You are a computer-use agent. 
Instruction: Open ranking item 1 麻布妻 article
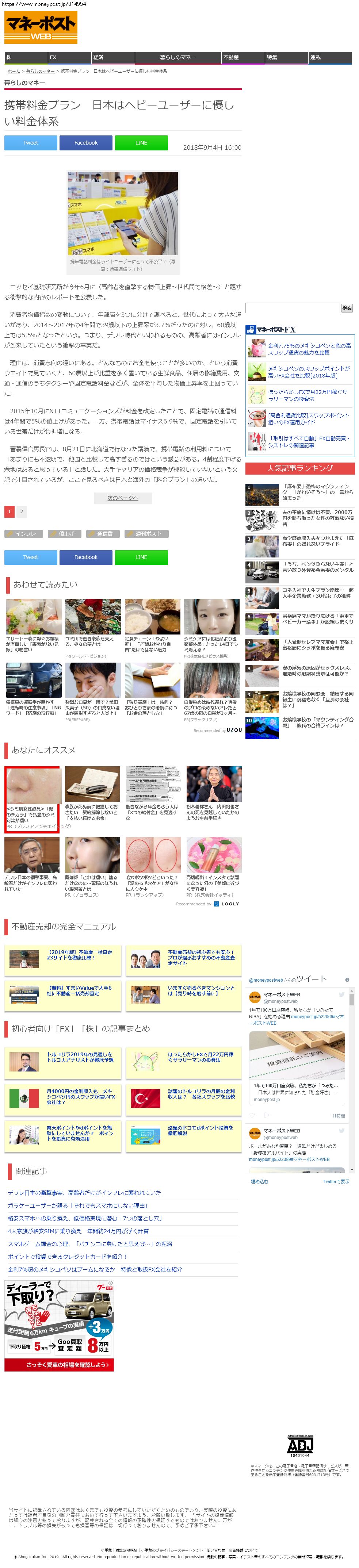[x=300, y=494]
